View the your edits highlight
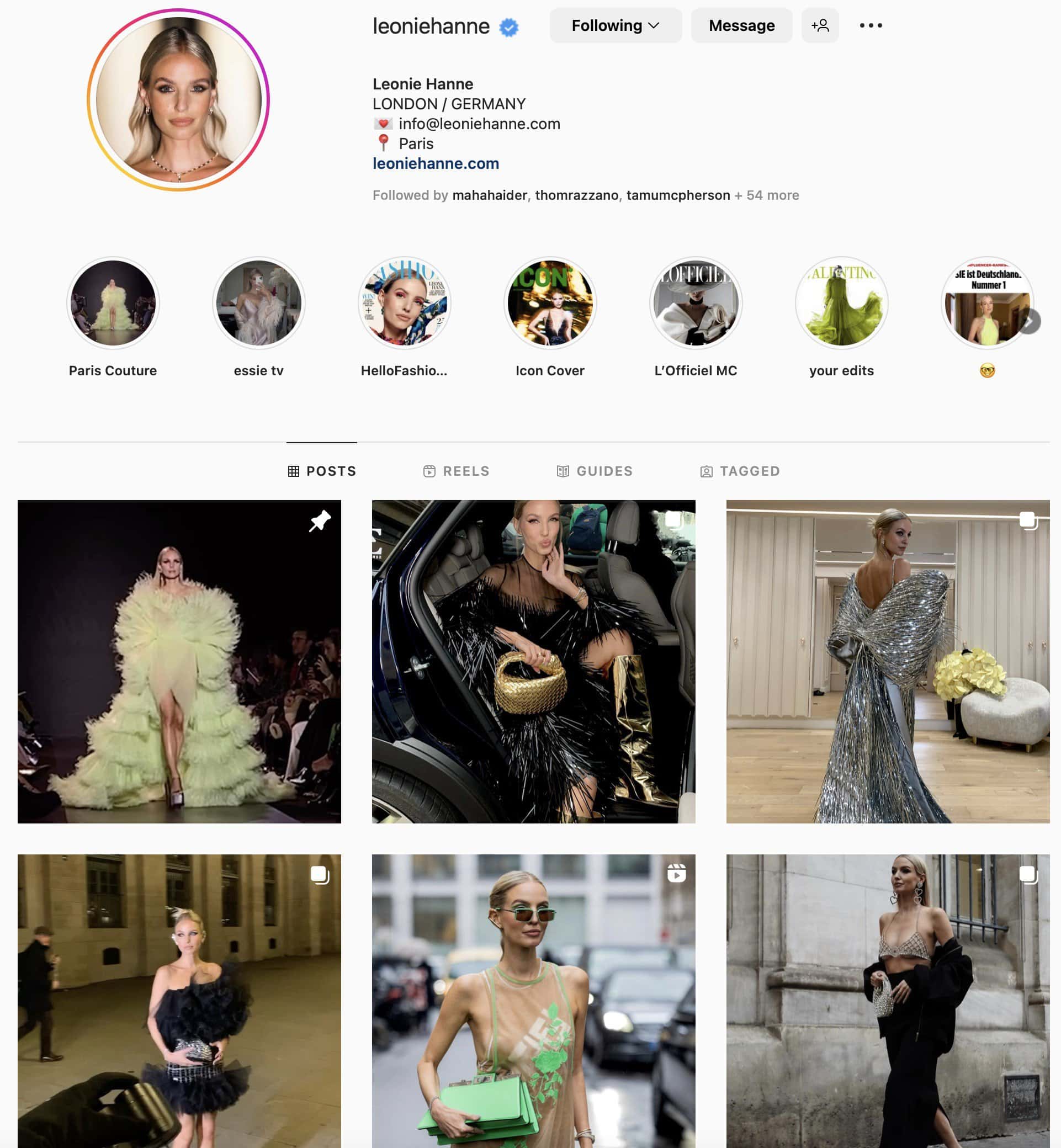The height and width of the screenshot is (1148, 1061). [841, 303]
